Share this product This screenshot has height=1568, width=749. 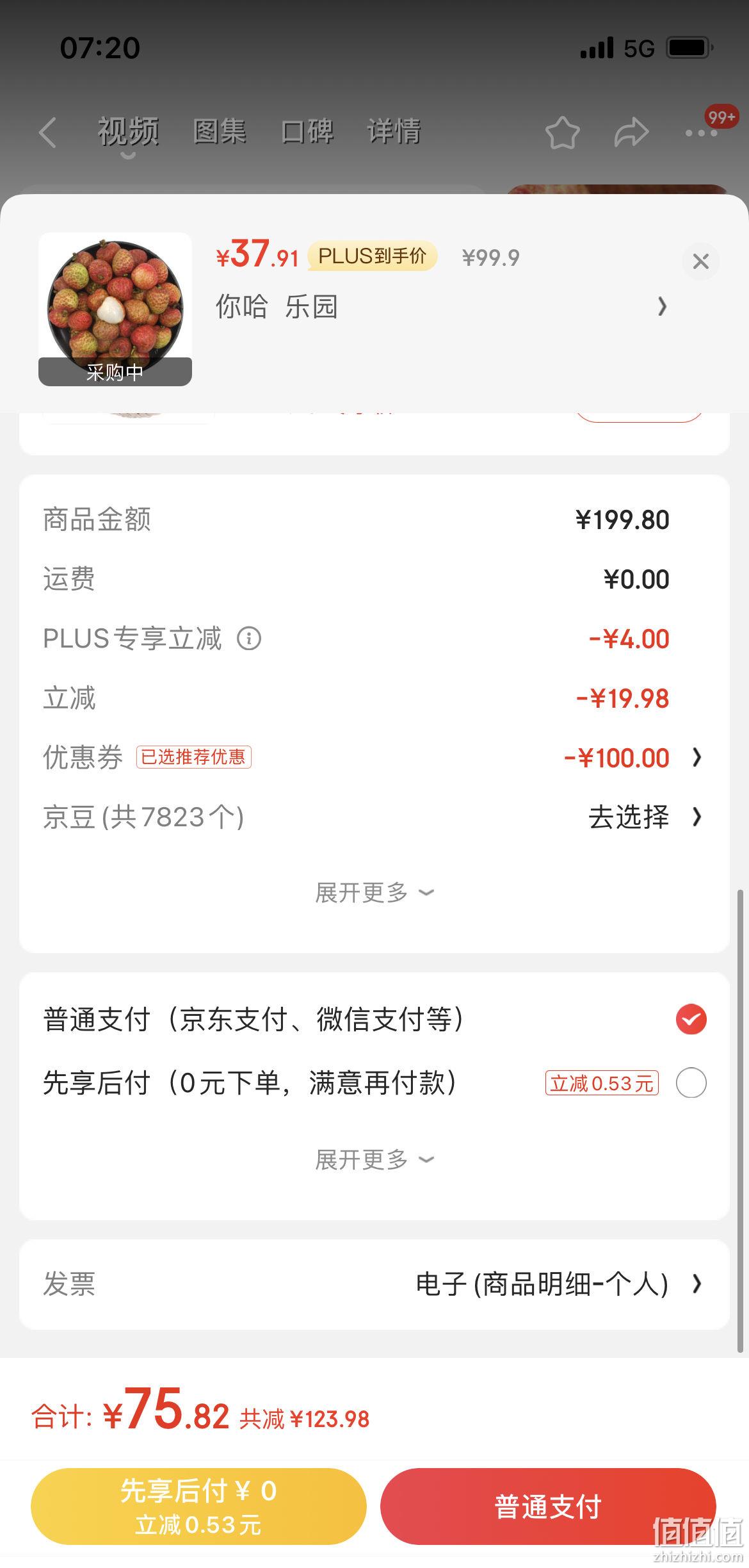point(631,133)
